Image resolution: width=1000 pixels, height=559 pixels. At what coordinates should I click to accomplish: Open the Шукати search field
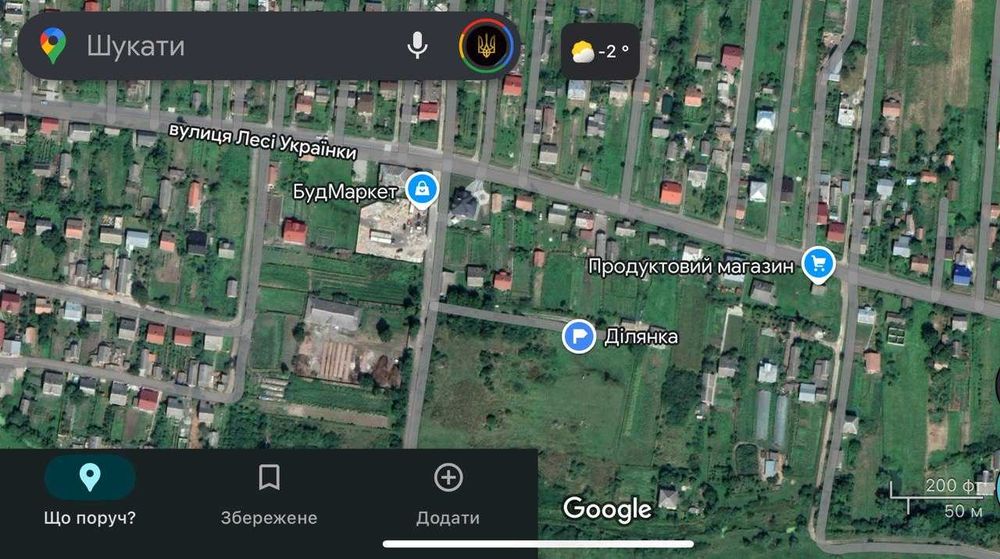pos(230,46)
